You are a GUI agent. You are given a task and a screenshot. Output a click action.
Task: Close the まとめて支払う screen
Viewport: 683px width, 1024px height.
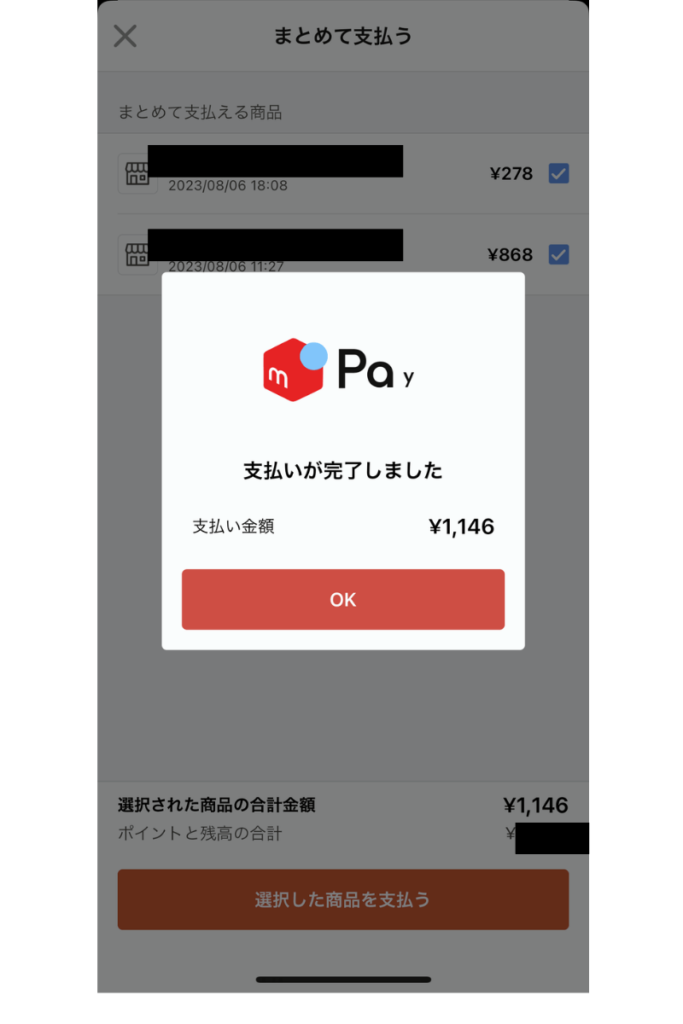point(125,37)
